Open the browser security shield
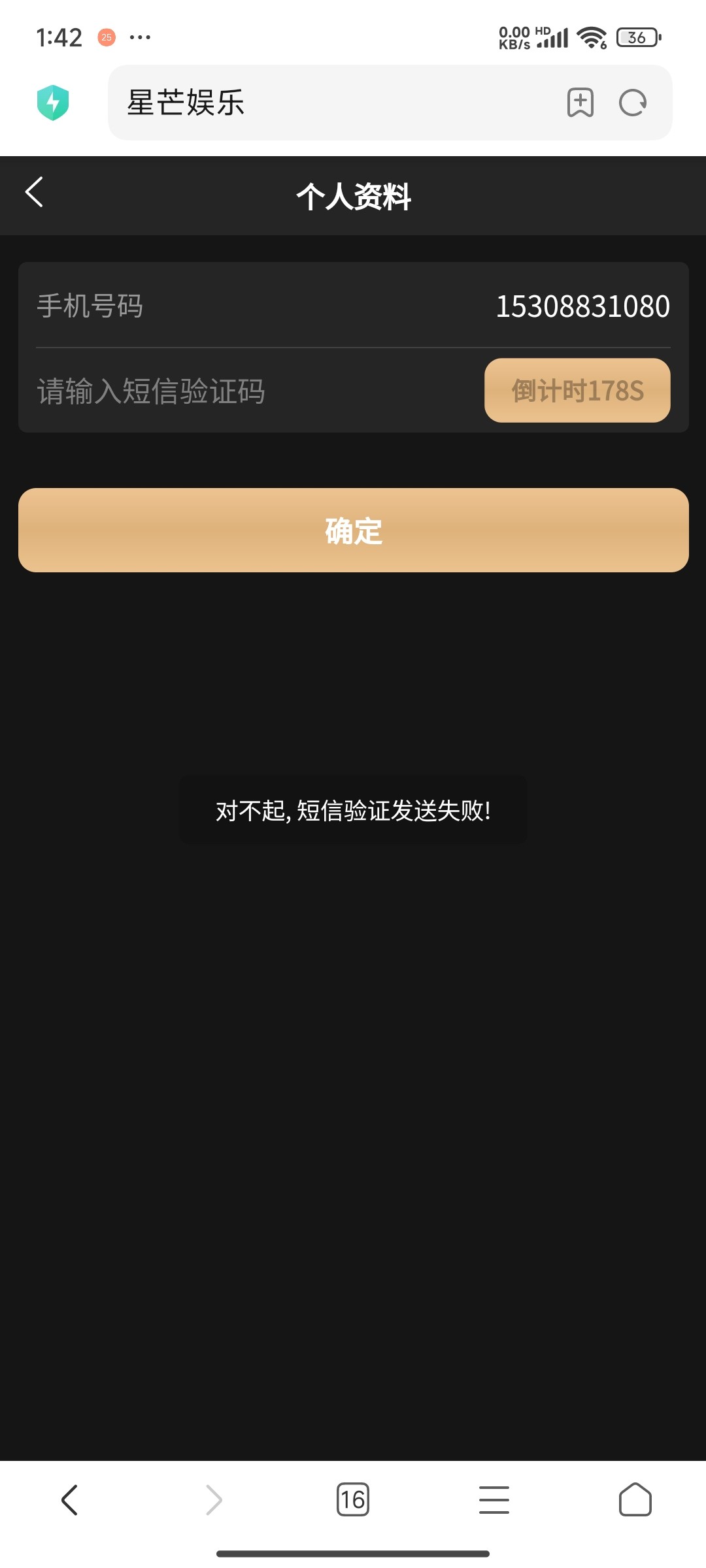 click(x=53, y=103)
